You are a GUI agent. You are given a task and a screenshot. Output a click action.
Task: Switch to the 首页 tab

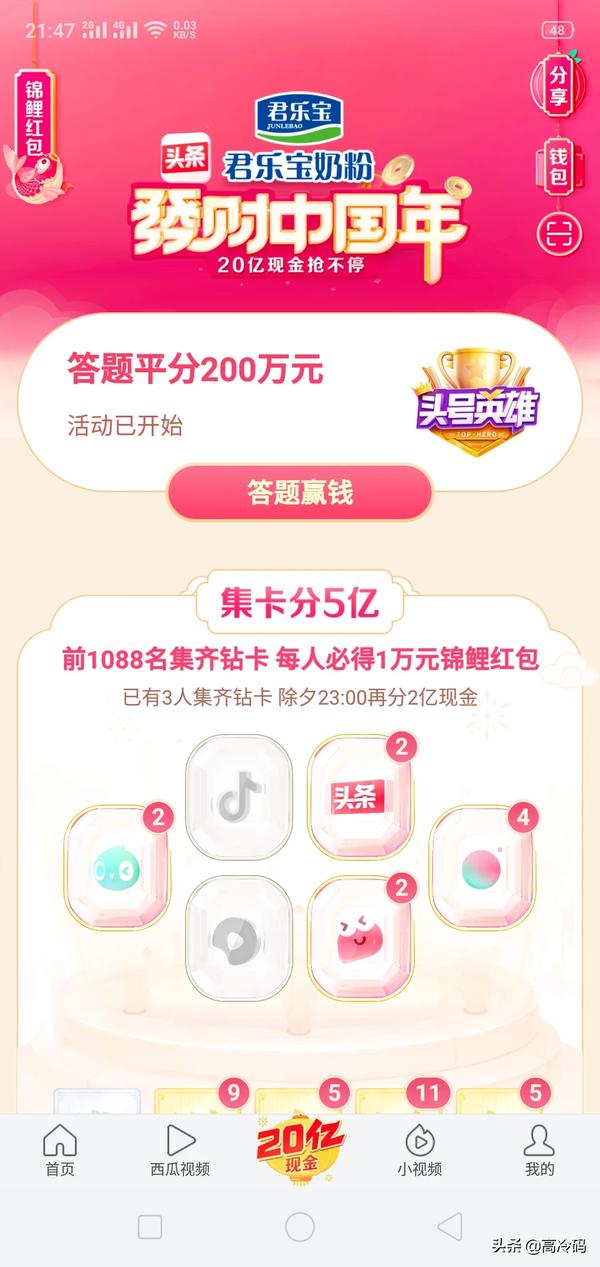coord(60,1150)
